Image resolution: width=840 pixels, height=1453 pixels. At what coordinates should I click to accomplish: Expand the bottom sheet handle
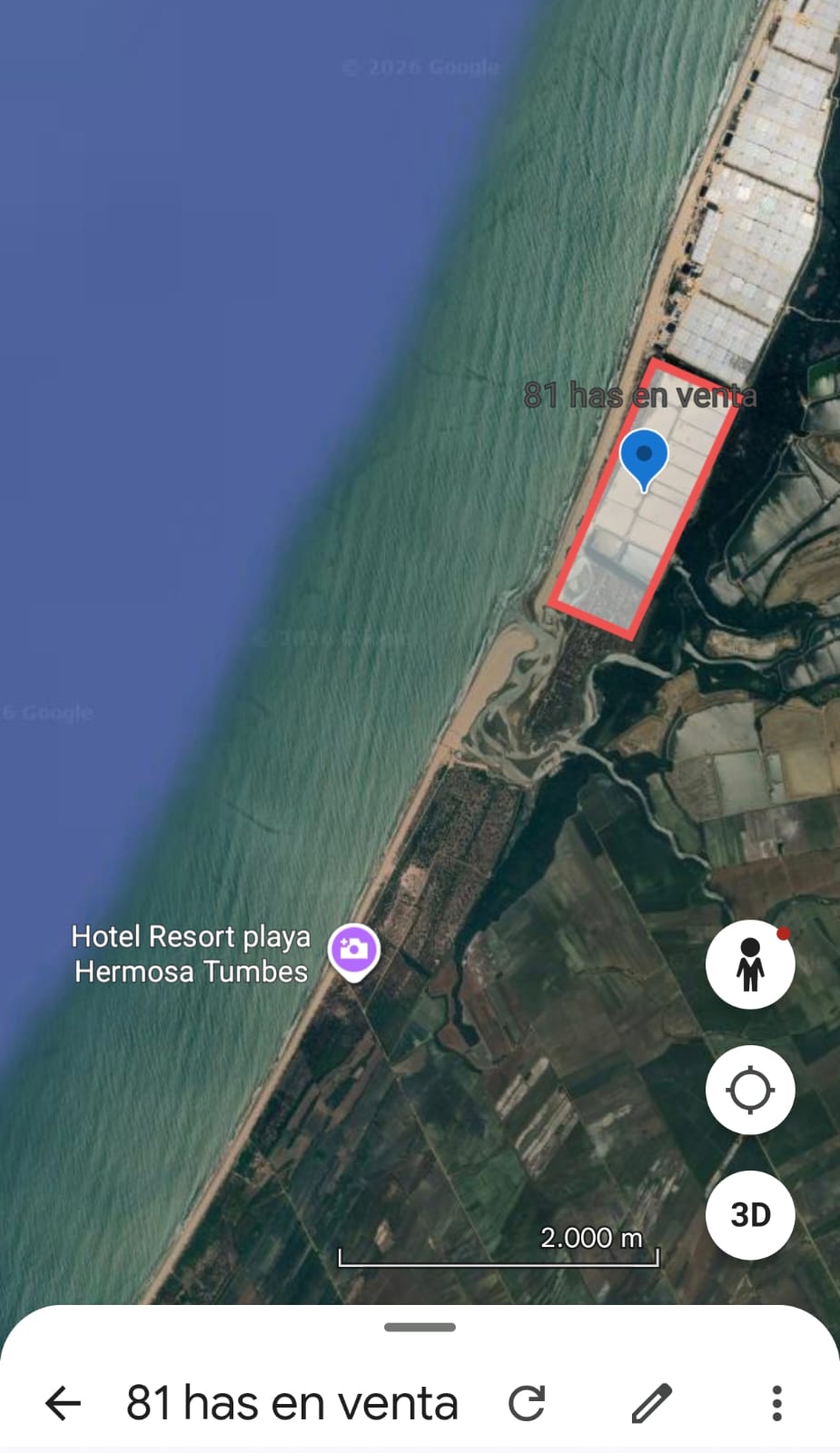[x=420, y=1327]
